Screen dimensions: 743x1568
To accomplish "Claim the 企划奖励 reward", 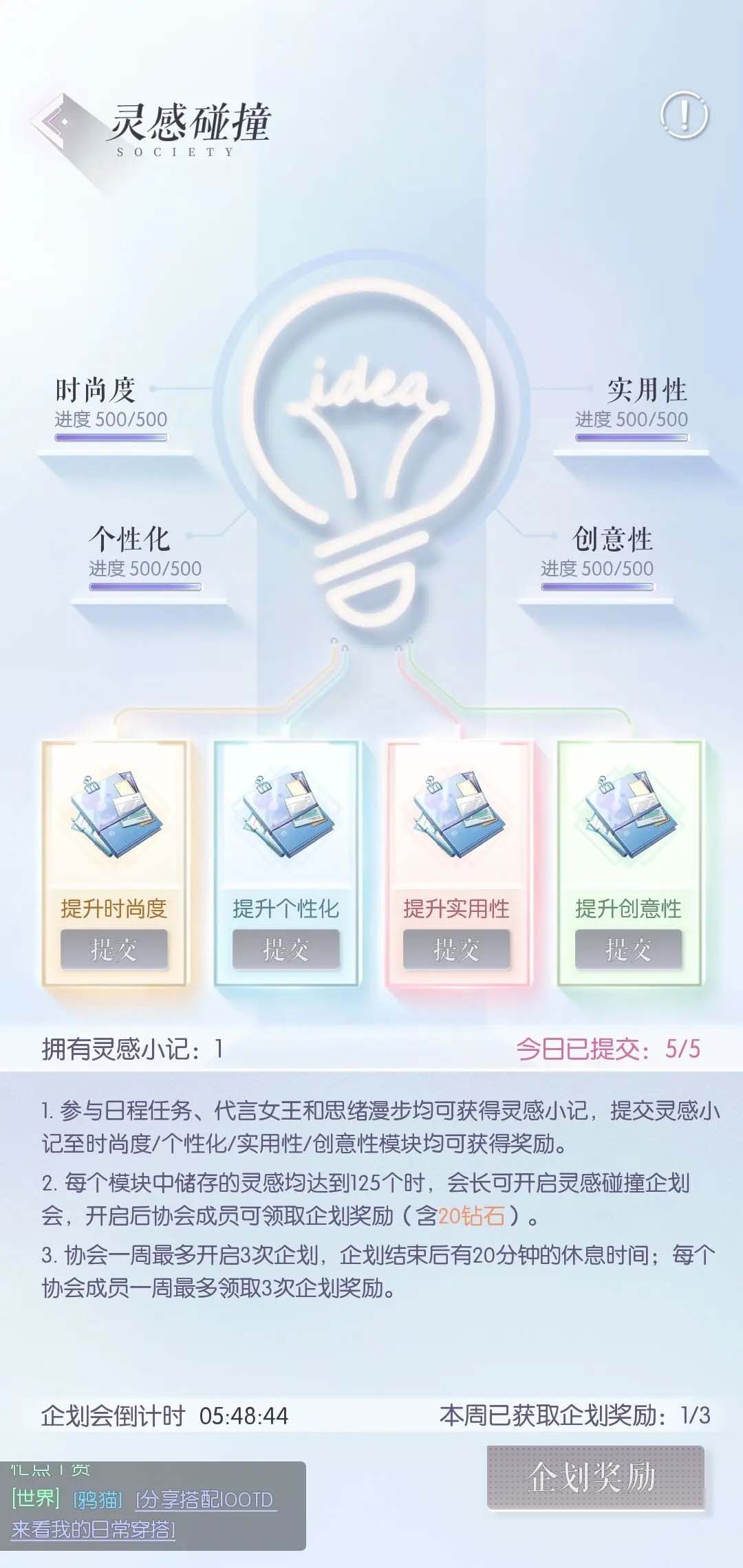I will pos(595,1477).
